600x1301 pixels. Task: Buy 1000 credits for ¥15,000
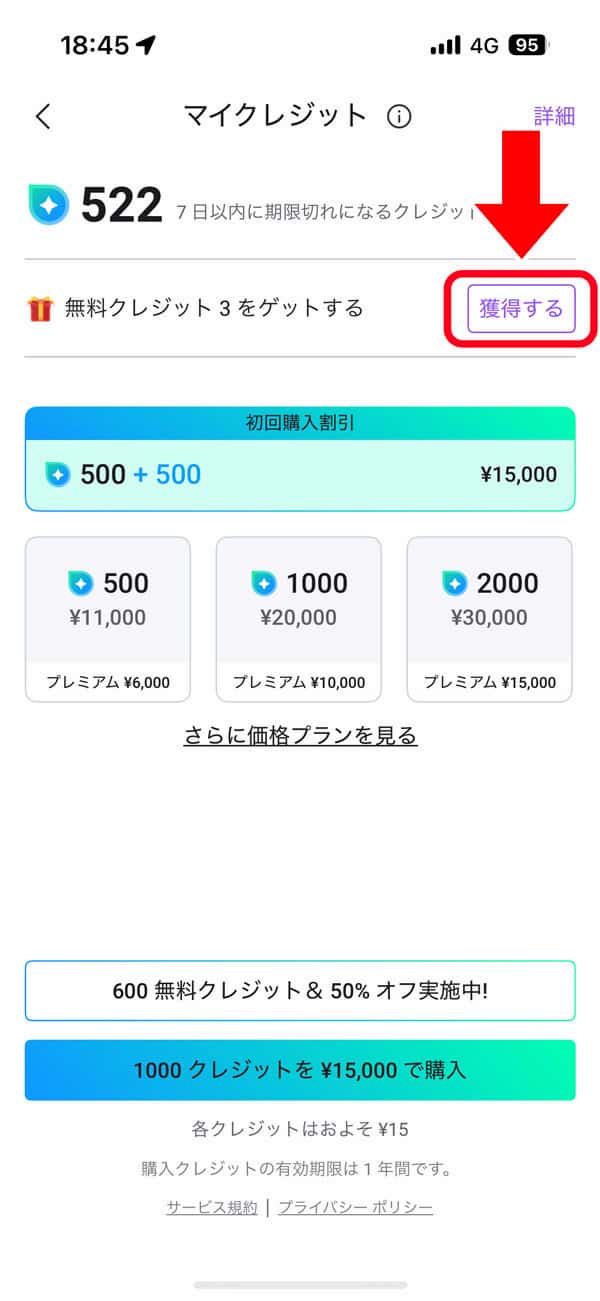(x=300, y=1070)
